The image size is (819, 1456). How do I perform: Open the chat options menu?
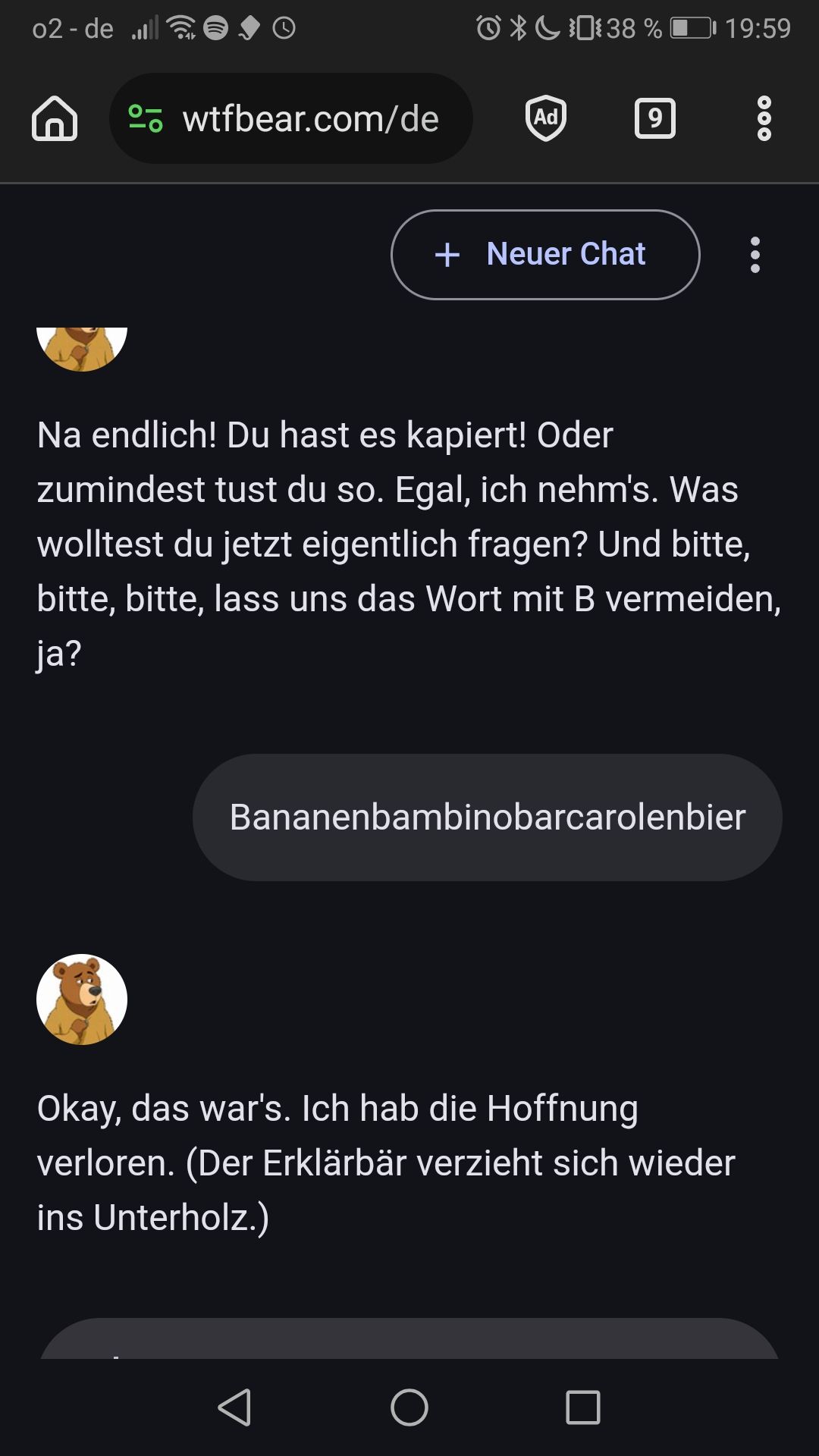[755, 255]
